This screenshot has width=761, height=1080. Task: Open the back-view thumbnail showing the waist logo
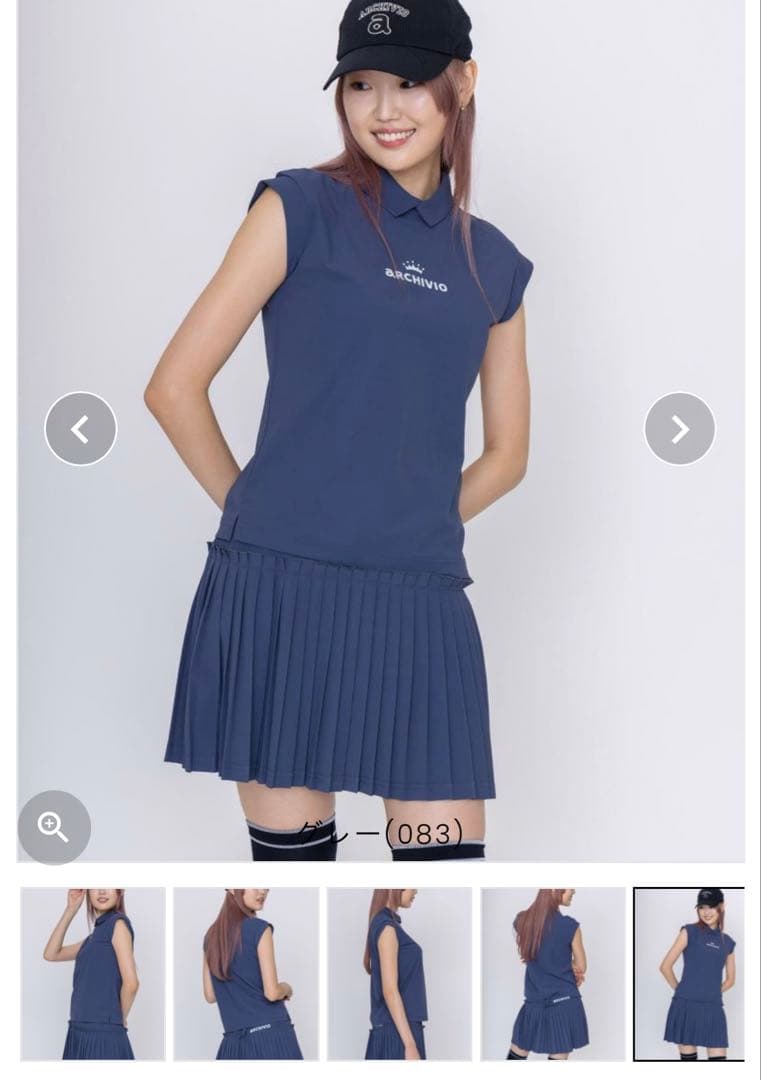(246, 973)
